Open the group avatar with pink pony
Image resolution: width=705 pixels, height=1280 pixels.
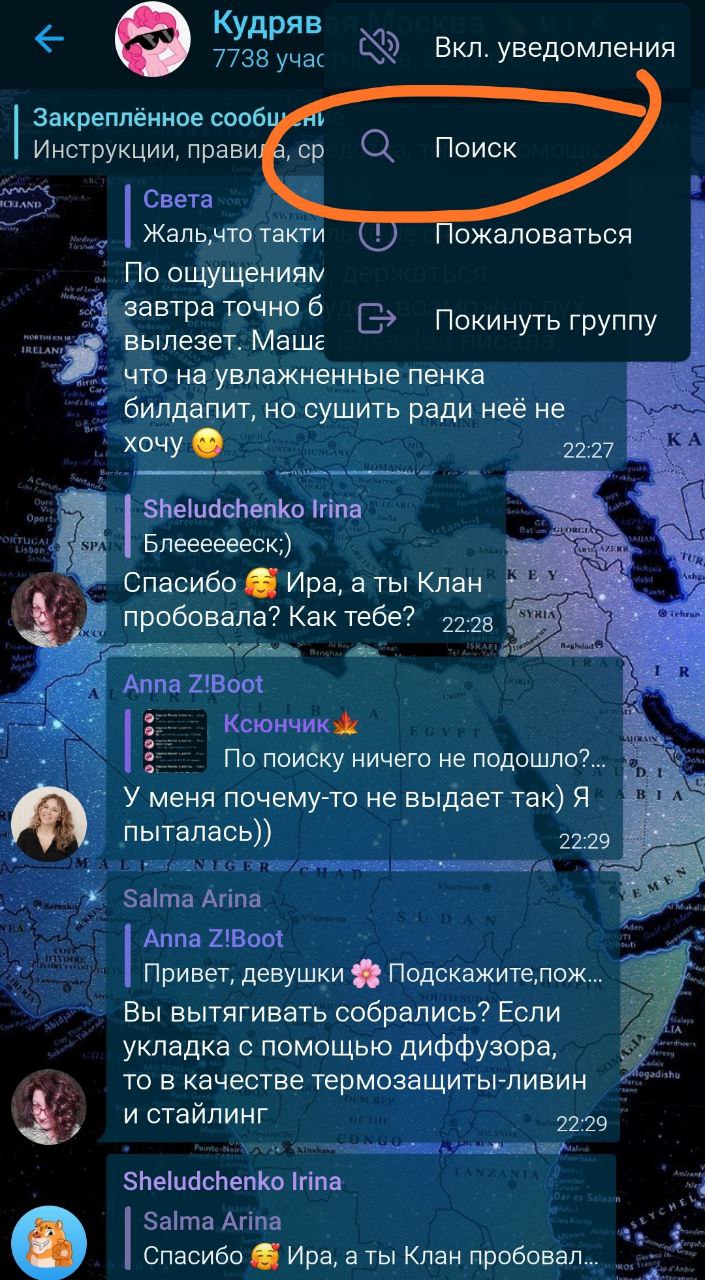coord(153,39)
